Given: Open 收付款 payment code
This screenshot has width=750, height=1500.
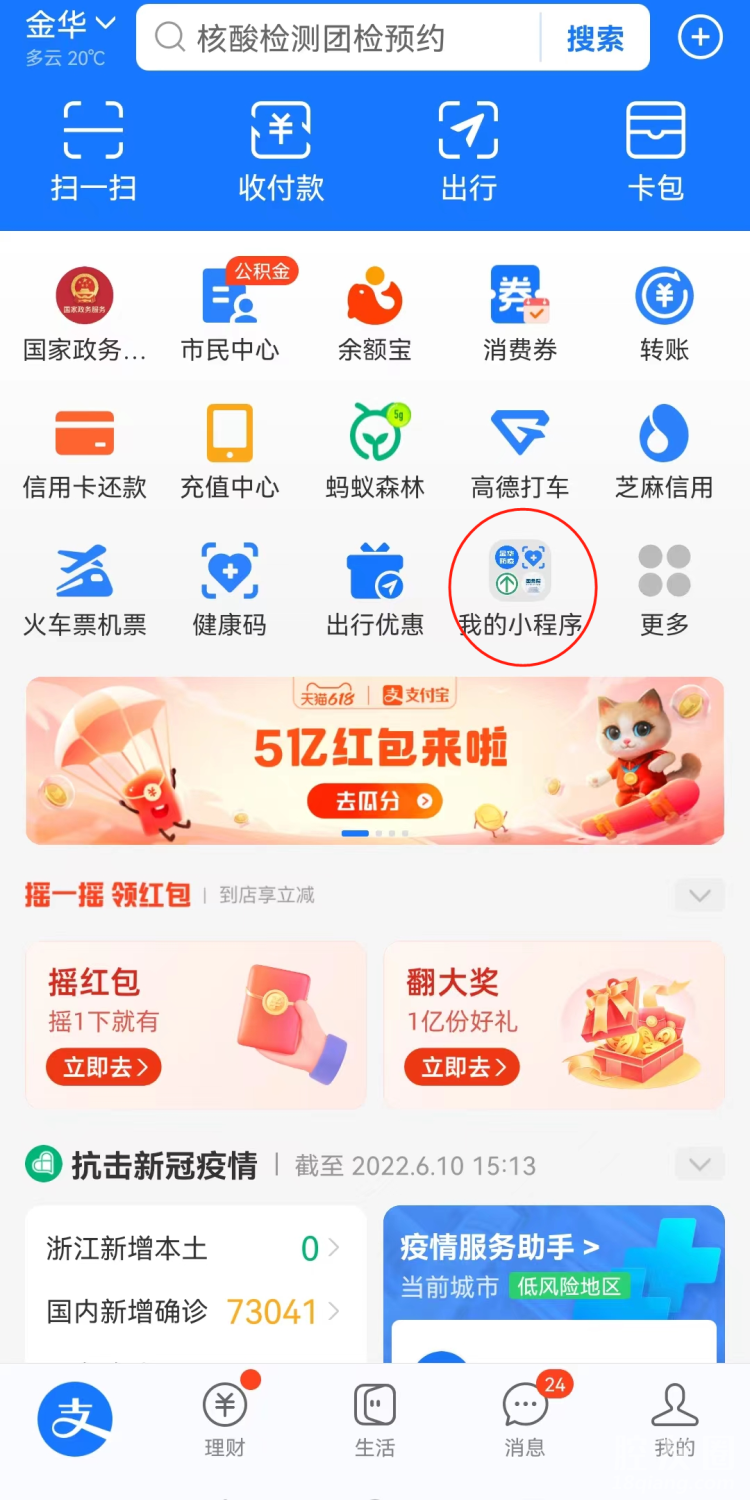Looking at the screenshot, I should coord(281,150).
